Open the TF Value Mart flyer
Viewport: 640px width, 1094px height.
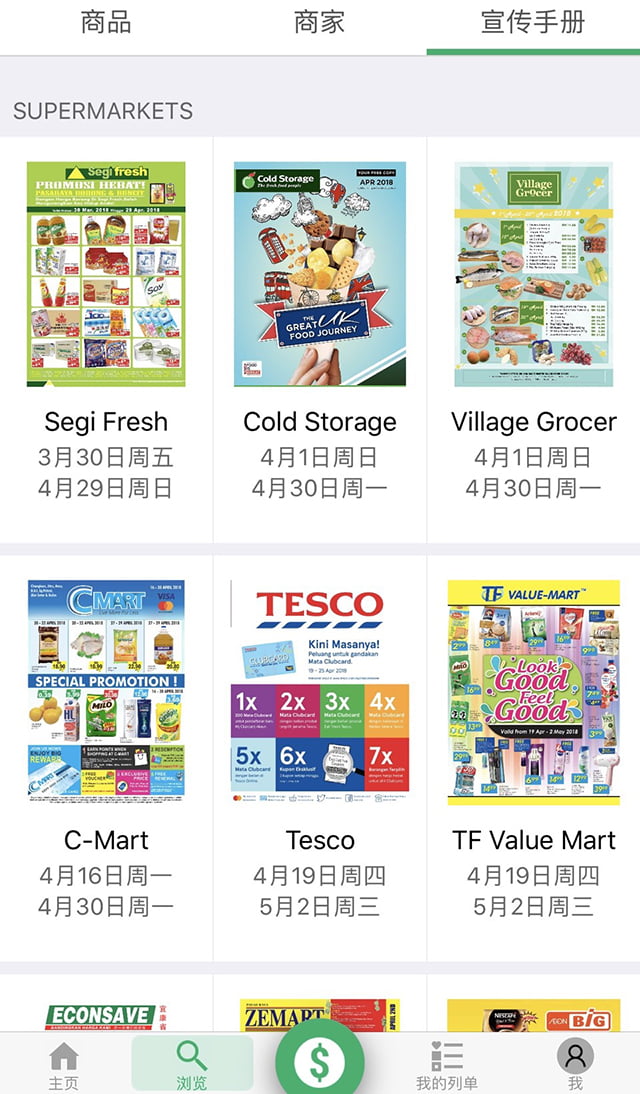(x=533, y=692)
